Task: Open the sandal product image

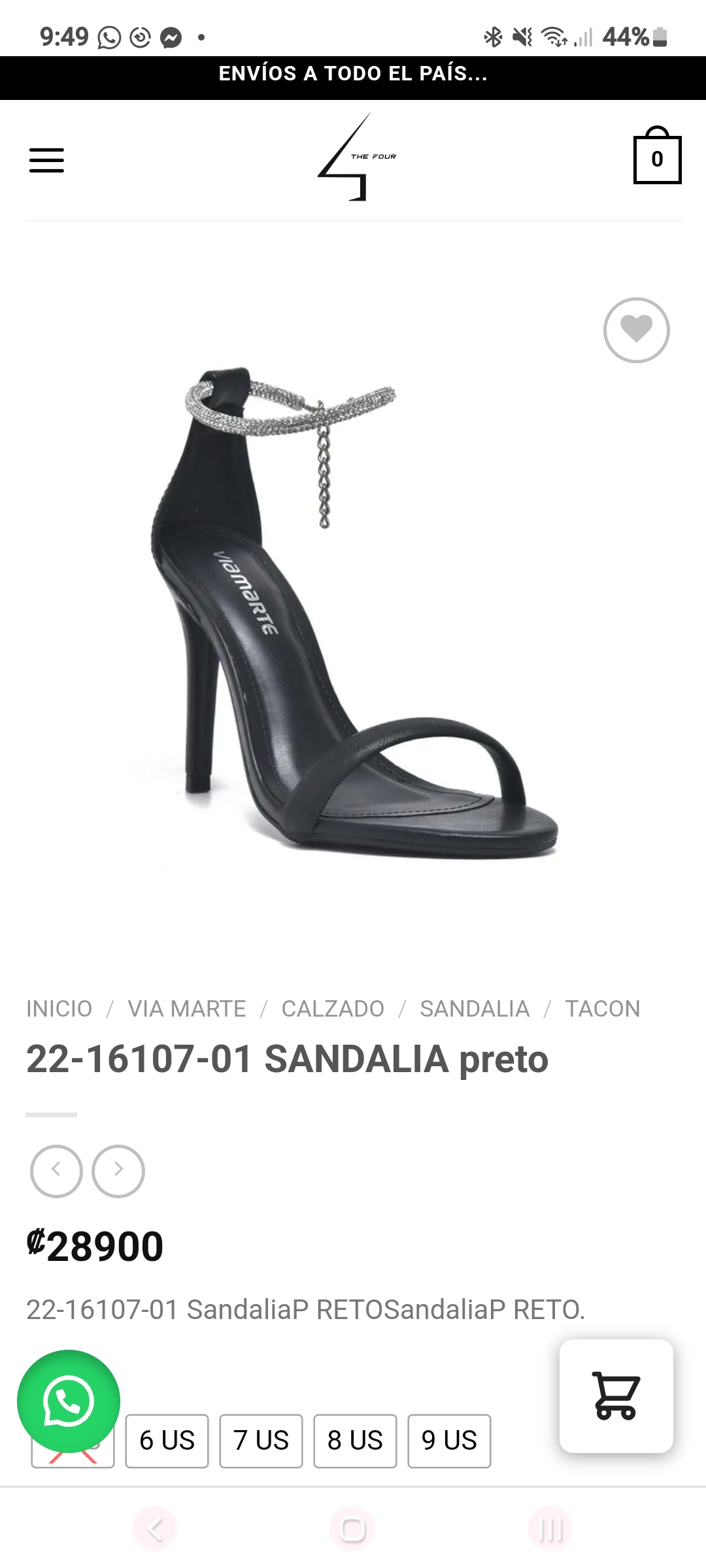Action: pyautogui.click(x=353, y=608)
